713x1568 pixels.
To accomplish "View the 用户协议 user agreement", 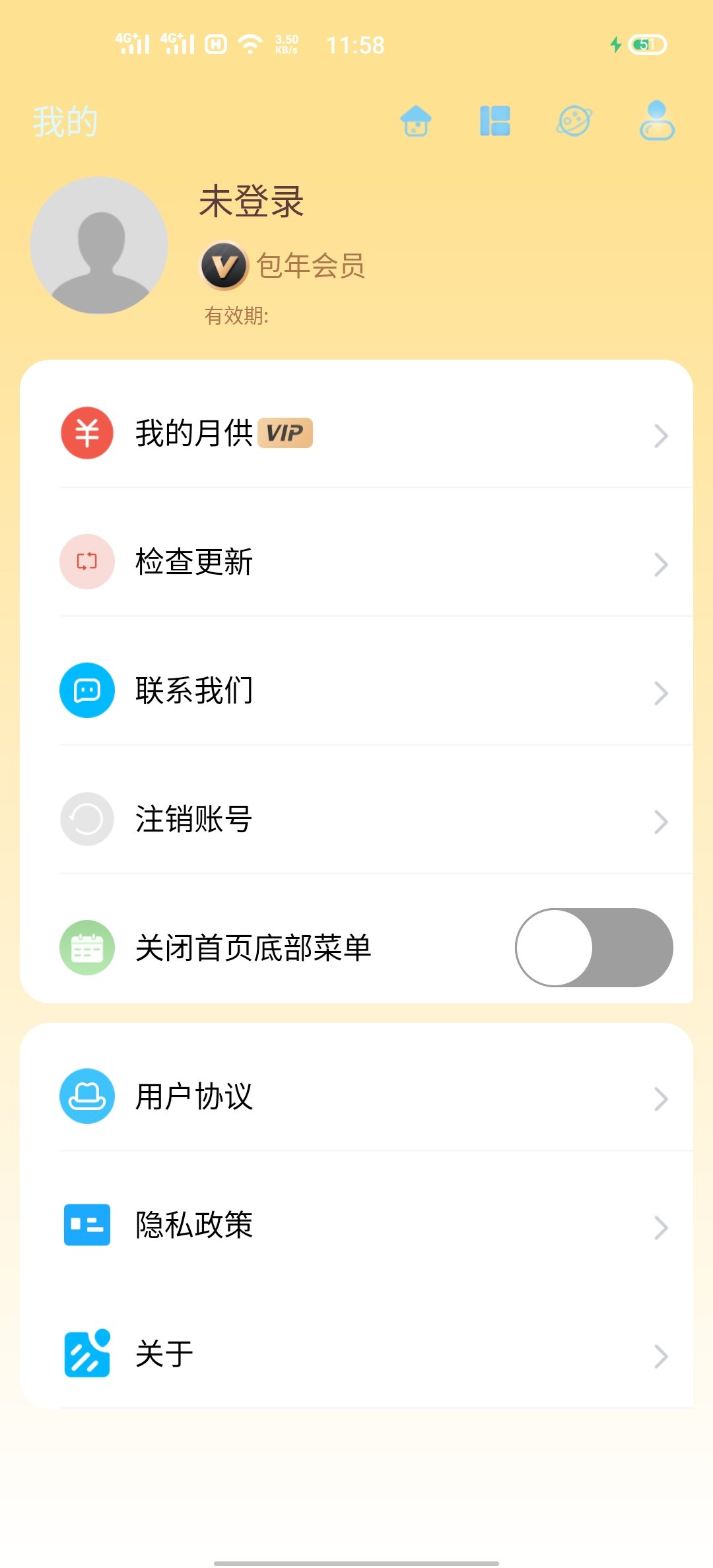I will click(x=356, y=1097).
